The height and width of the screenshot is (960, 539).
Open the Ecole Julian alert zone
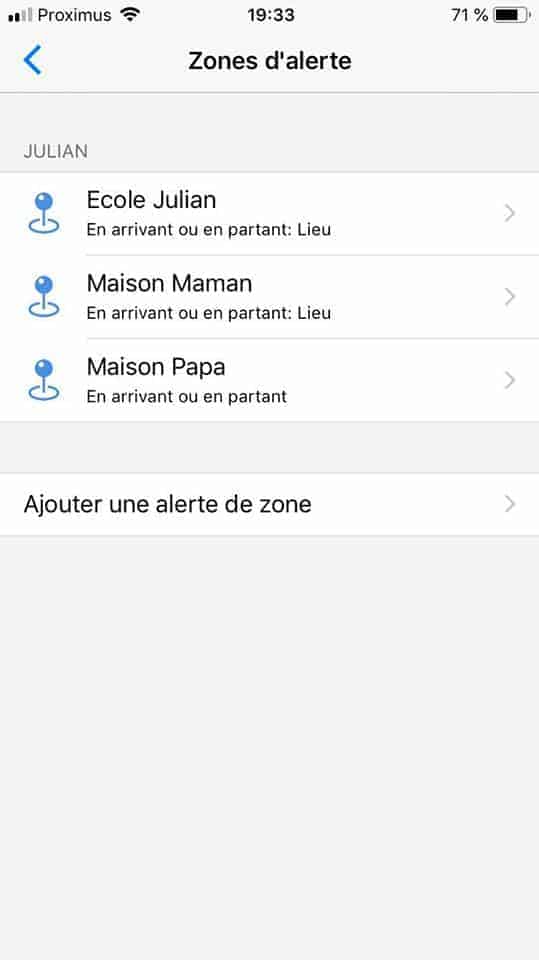[x=270, y=213]
